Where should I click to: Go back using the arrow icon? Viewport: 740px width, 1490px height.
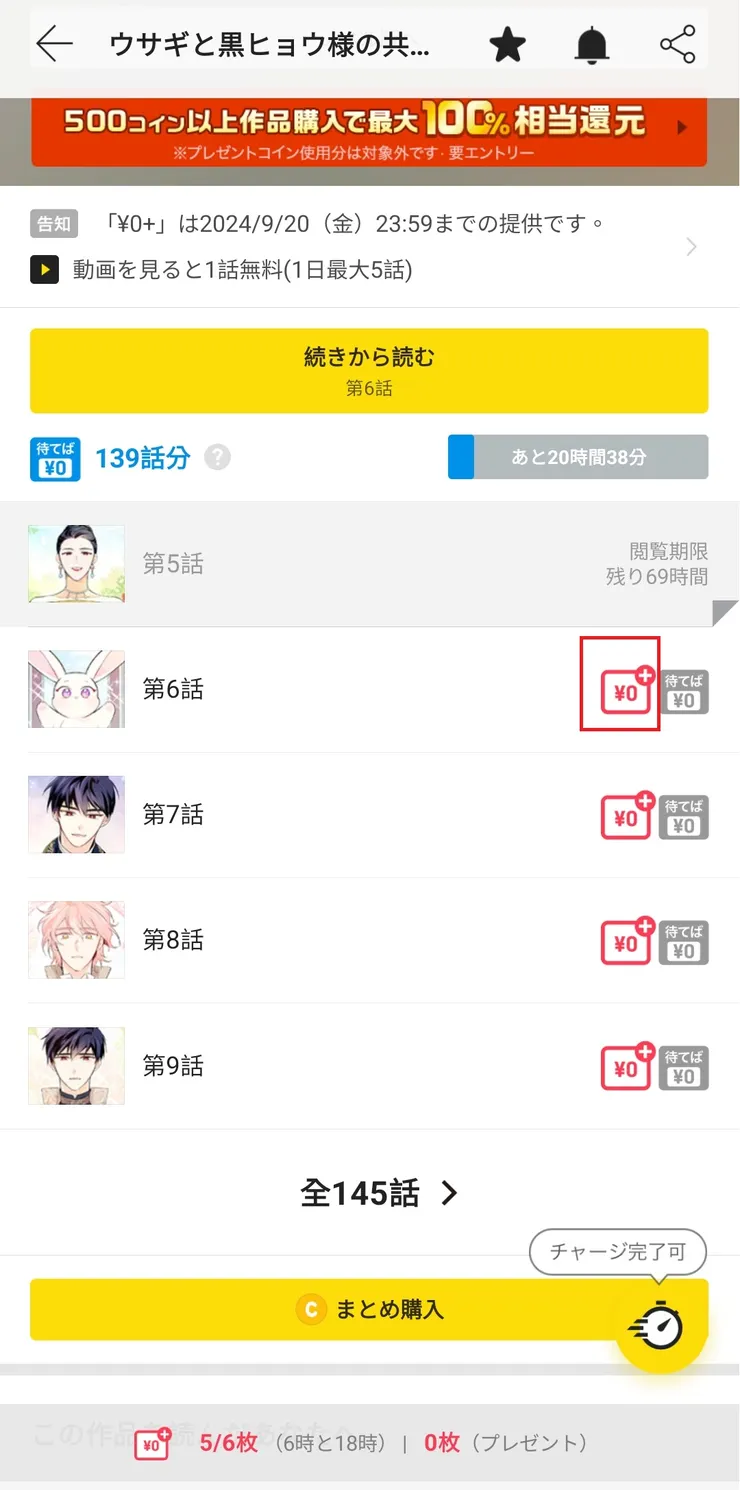54,44
